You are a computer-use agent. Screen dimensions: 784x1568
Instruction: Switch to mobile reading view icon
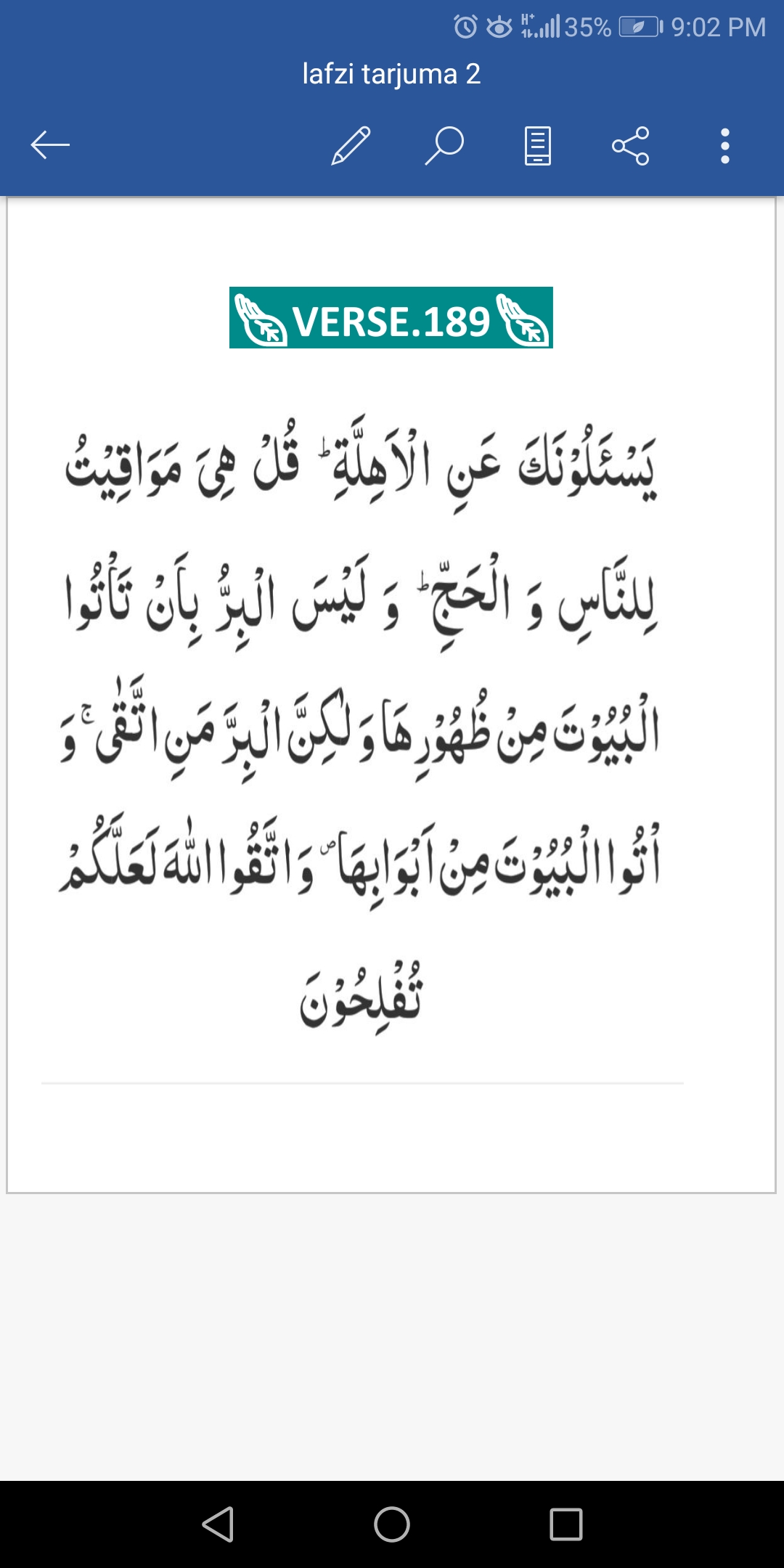coord(537,146)
